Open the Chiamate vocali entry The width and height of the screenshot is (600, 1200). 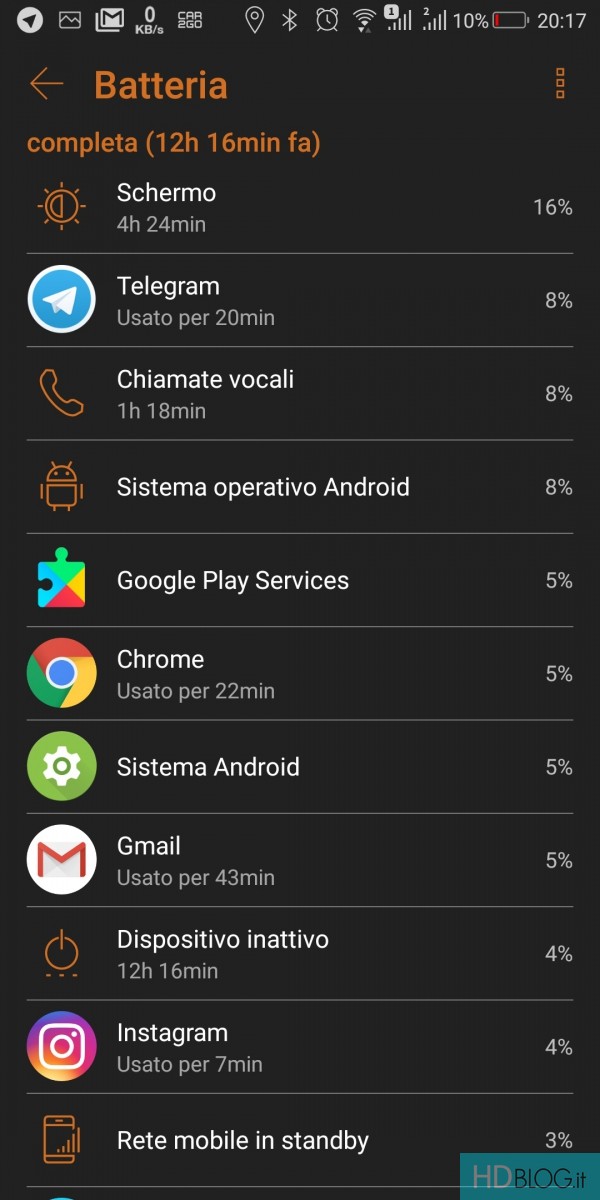[x=300, y=394]
